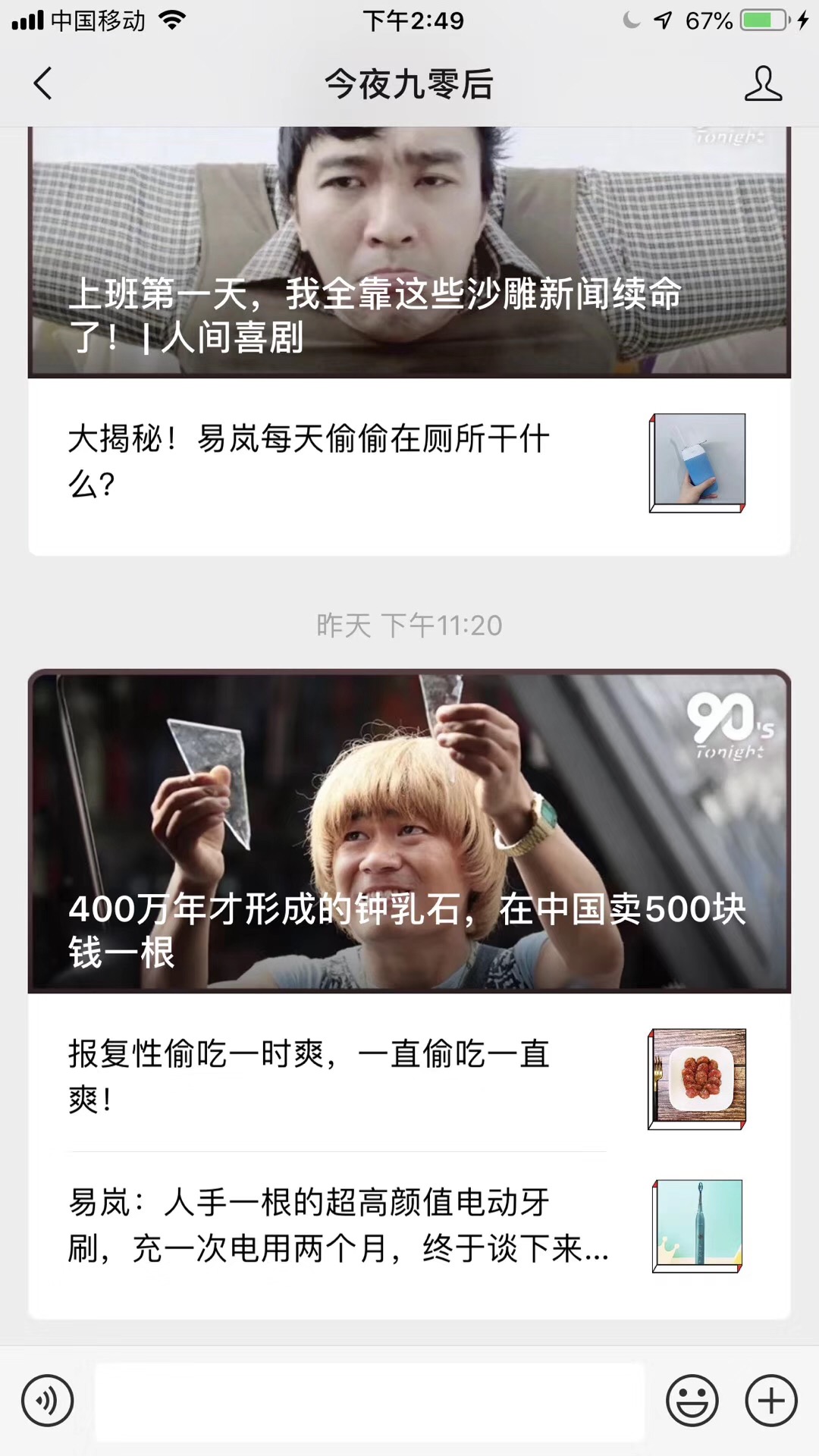Open article 400万年才形成的钟乳石
This screenshot has height=1456, width=819.
[409, 831]
